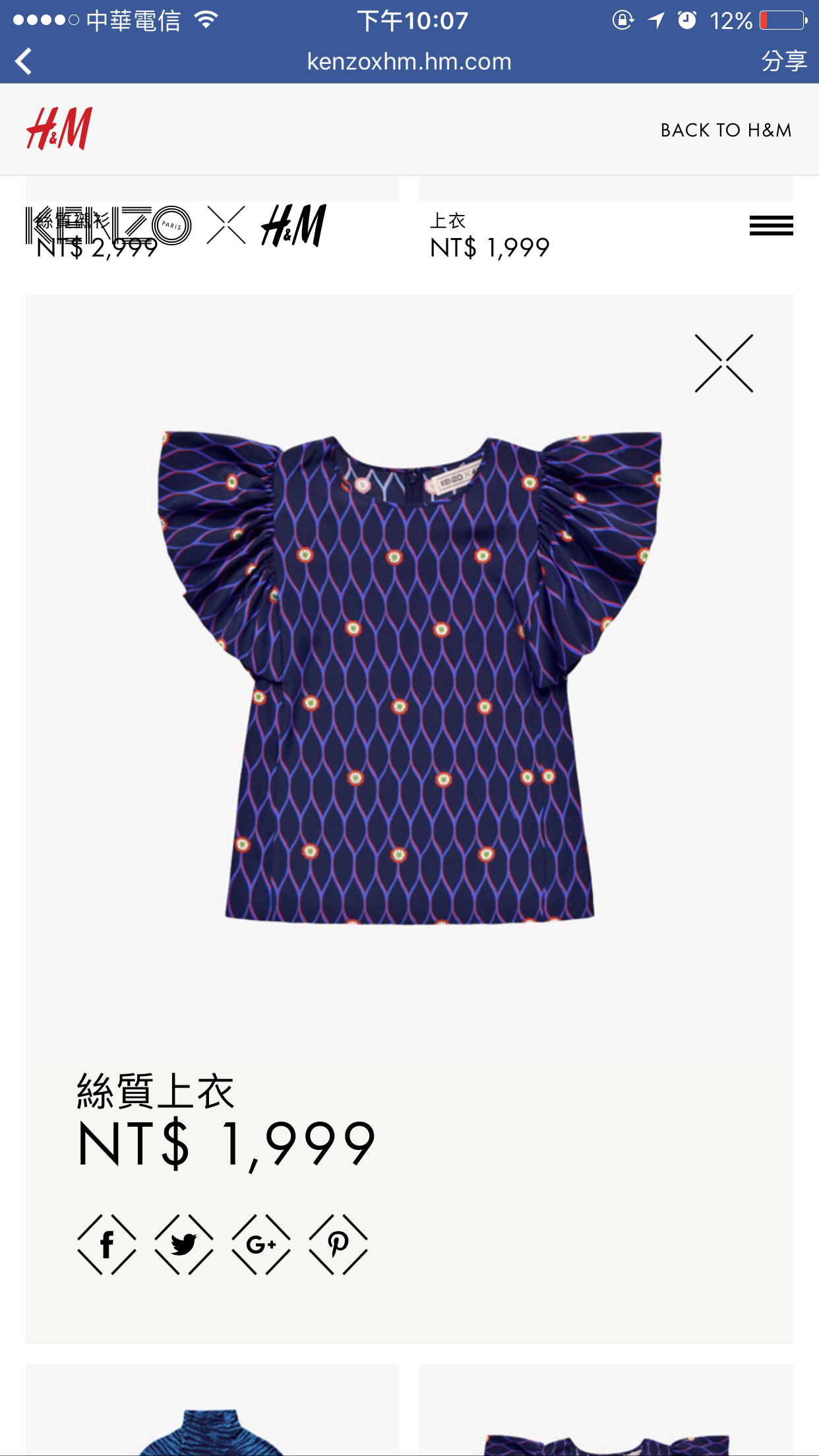Follow the BACK TO H&M link
Viewport: 819px width, 1456px height.
(725, 130)
